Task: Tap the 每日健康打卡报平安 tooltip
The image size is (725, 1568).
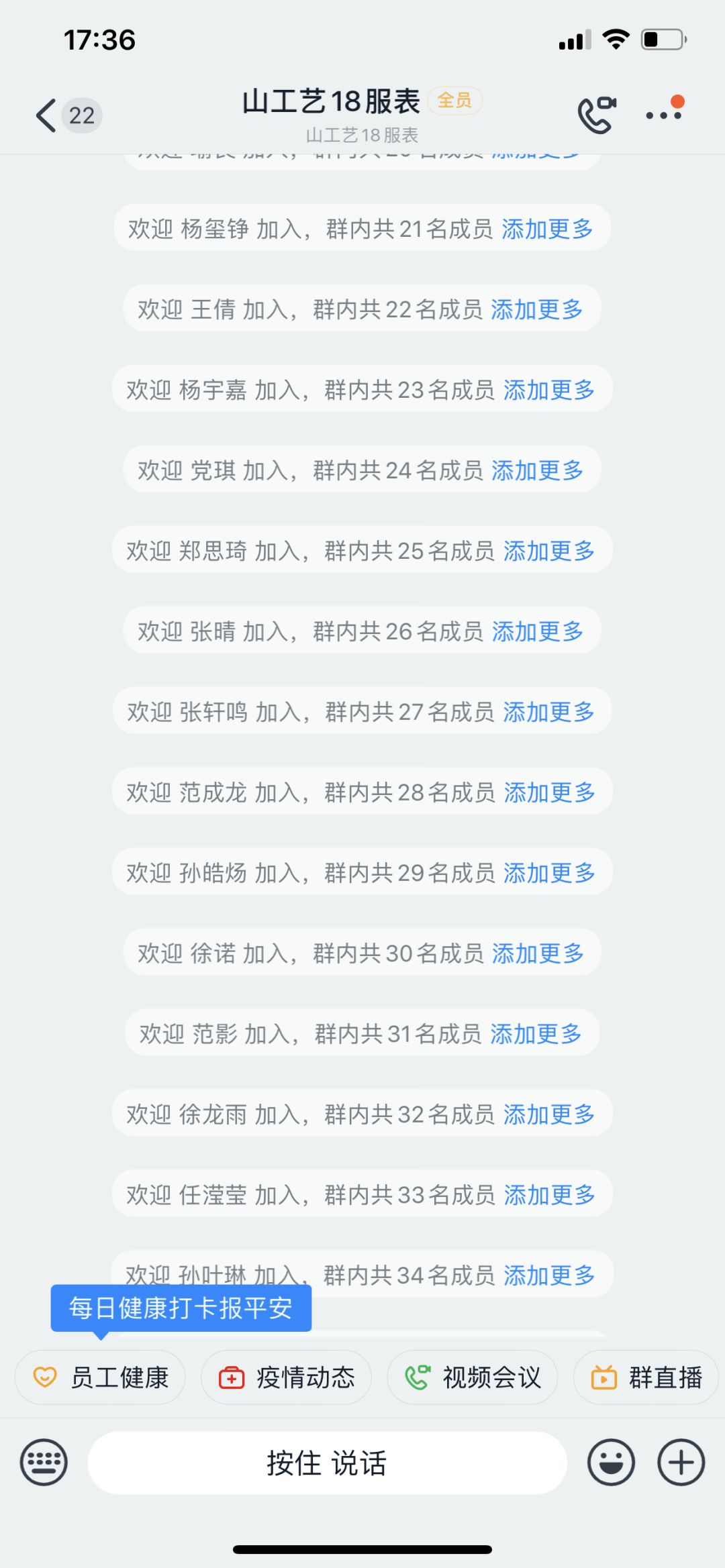Action: pos(181,1308)
